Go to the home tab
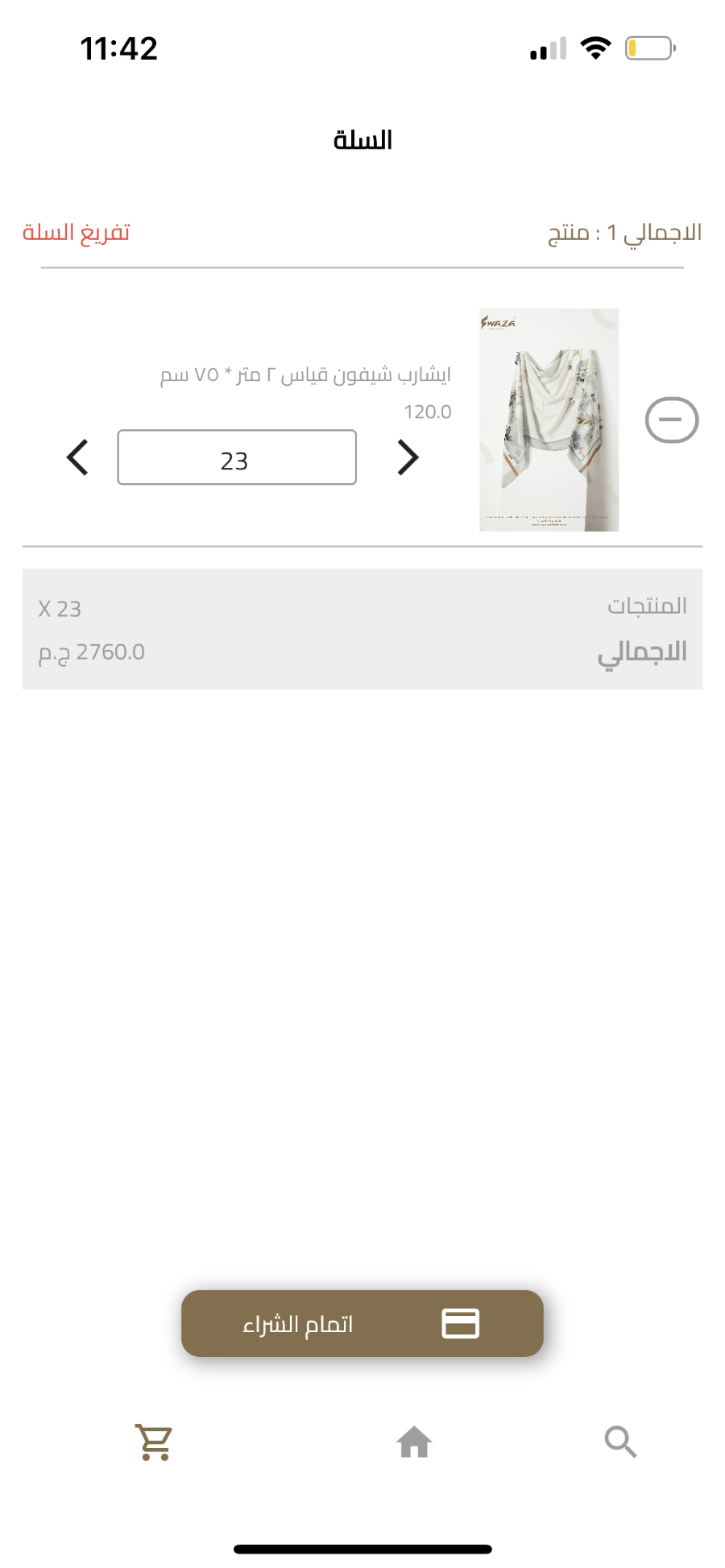 tap(414, 1442)
